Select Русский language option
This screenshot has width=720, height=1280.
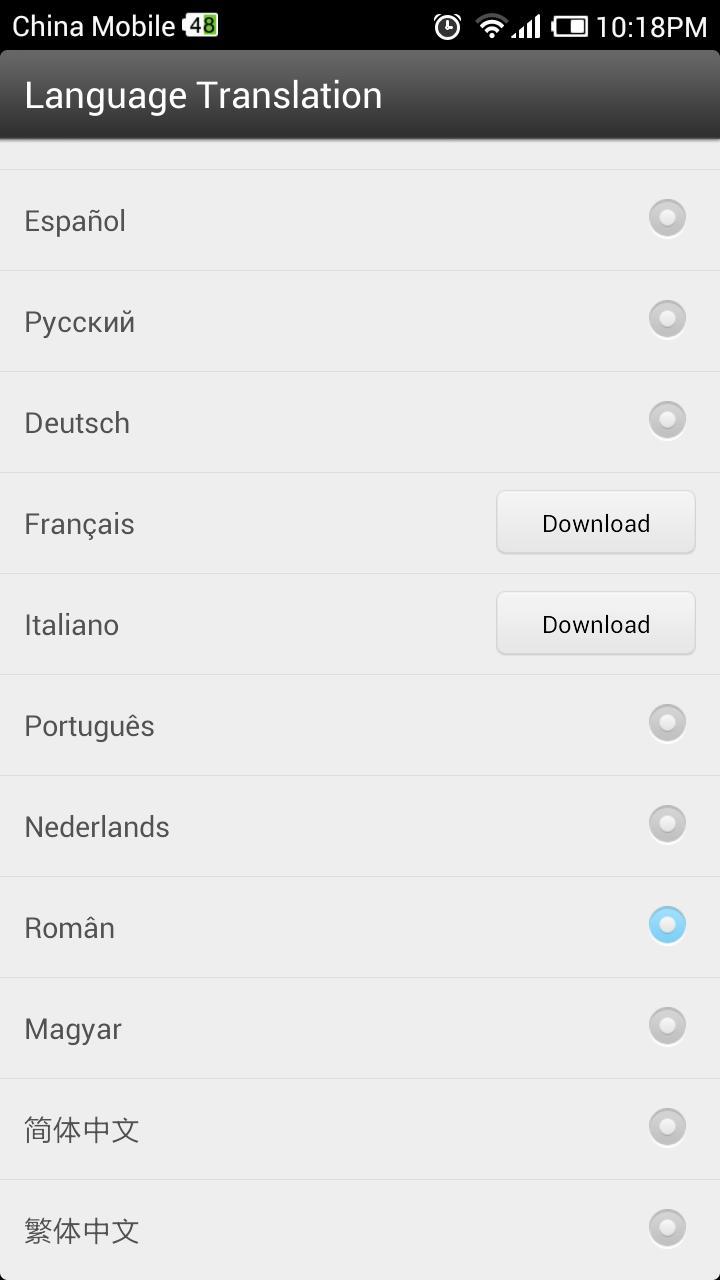click(666, 319)
